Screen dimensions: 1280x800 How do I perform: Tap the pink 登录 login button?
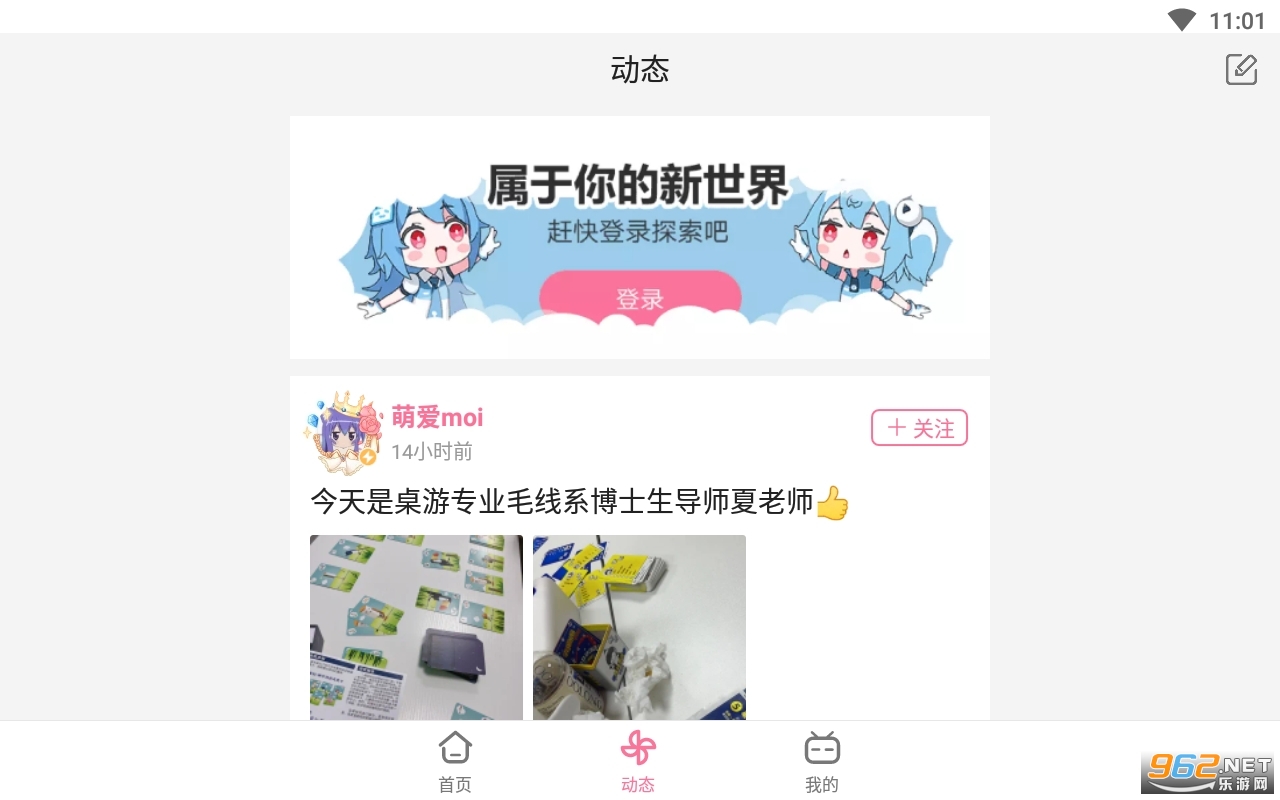coord(640,298)
